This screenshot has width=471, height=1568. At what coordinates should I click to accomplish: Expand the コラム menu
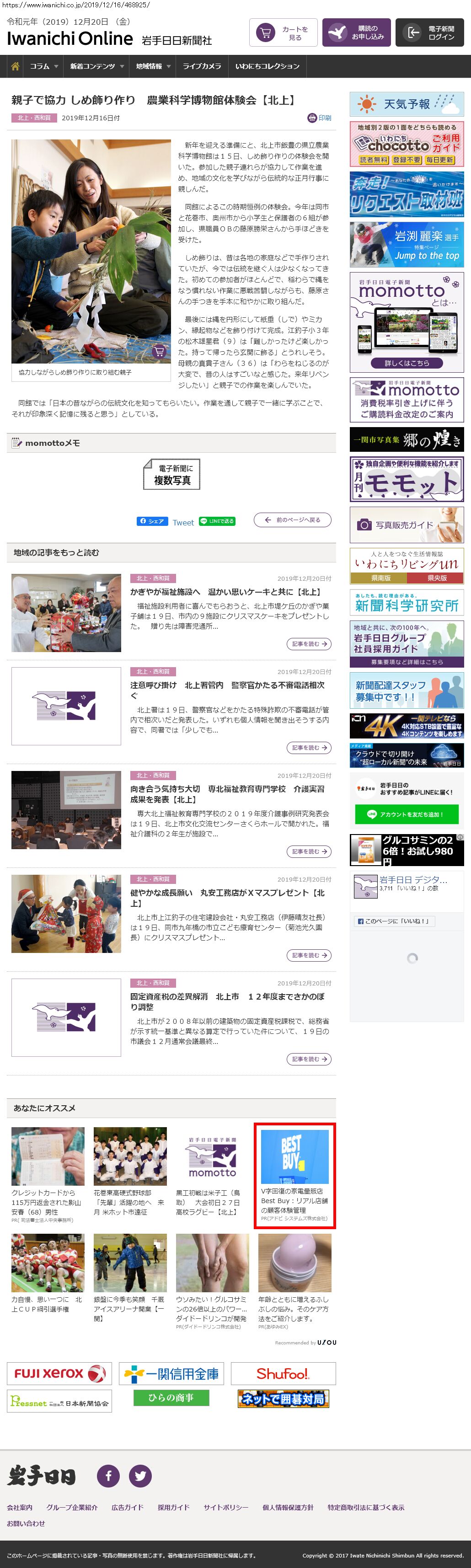pos(44,66)
